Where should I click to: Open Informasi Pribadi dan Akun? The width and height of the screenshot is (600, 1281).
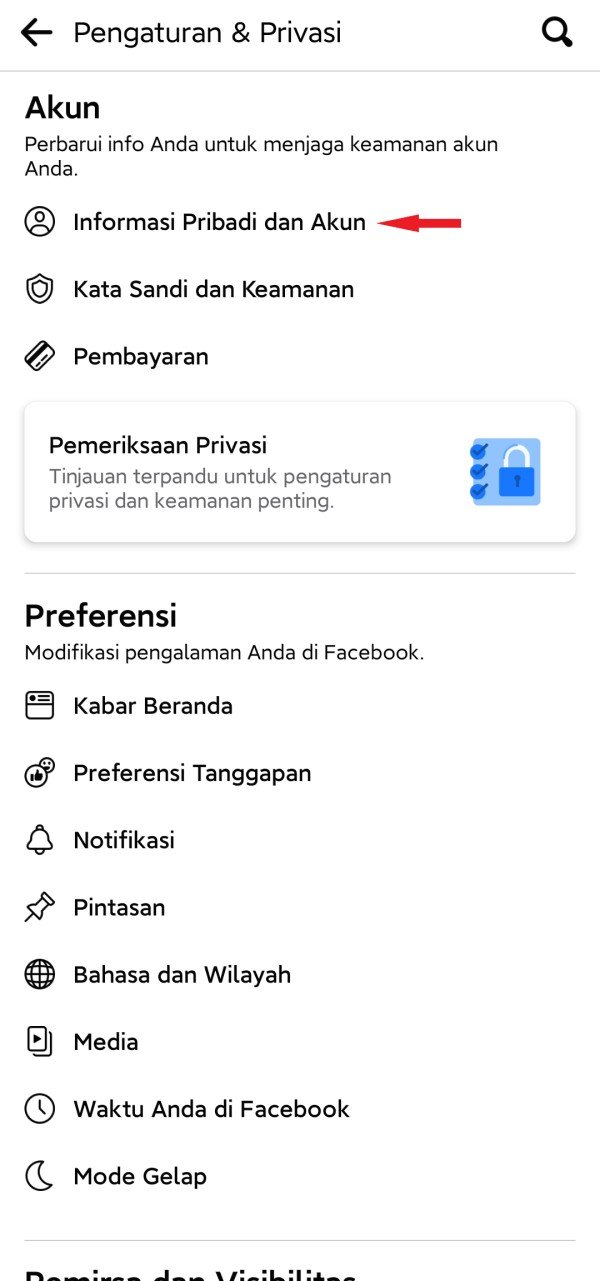pyautogui.click(x=219, y=222)
